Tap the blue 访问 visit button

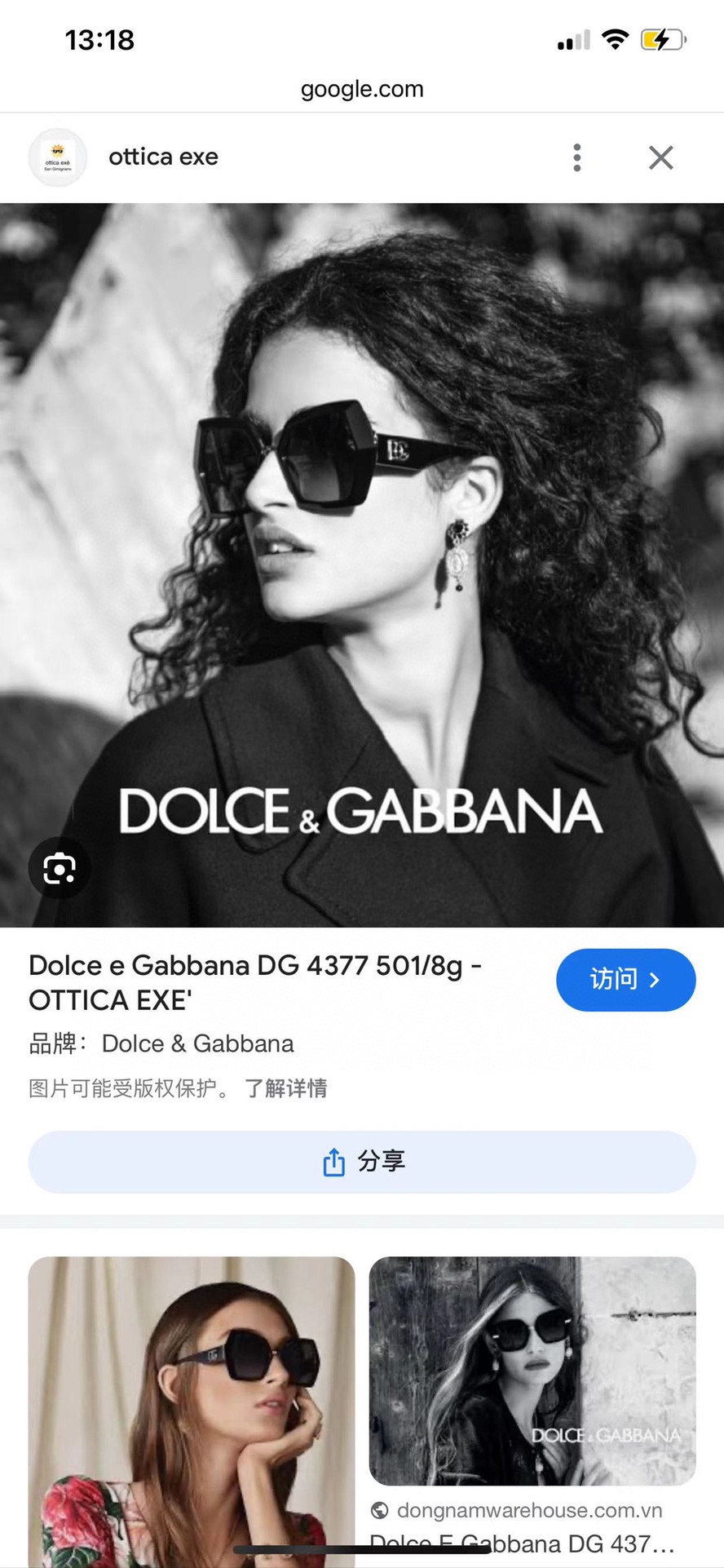click(x=625, y=979)
